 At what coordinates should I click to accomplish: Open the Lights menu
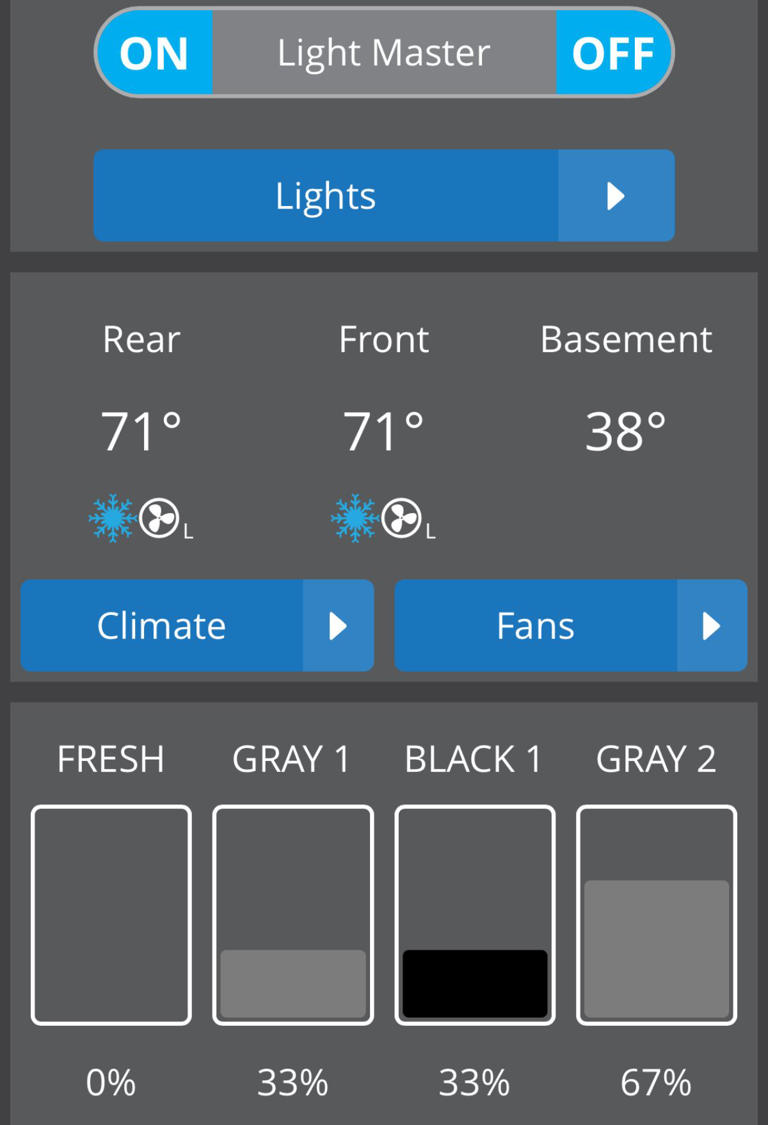pos(383,196)
